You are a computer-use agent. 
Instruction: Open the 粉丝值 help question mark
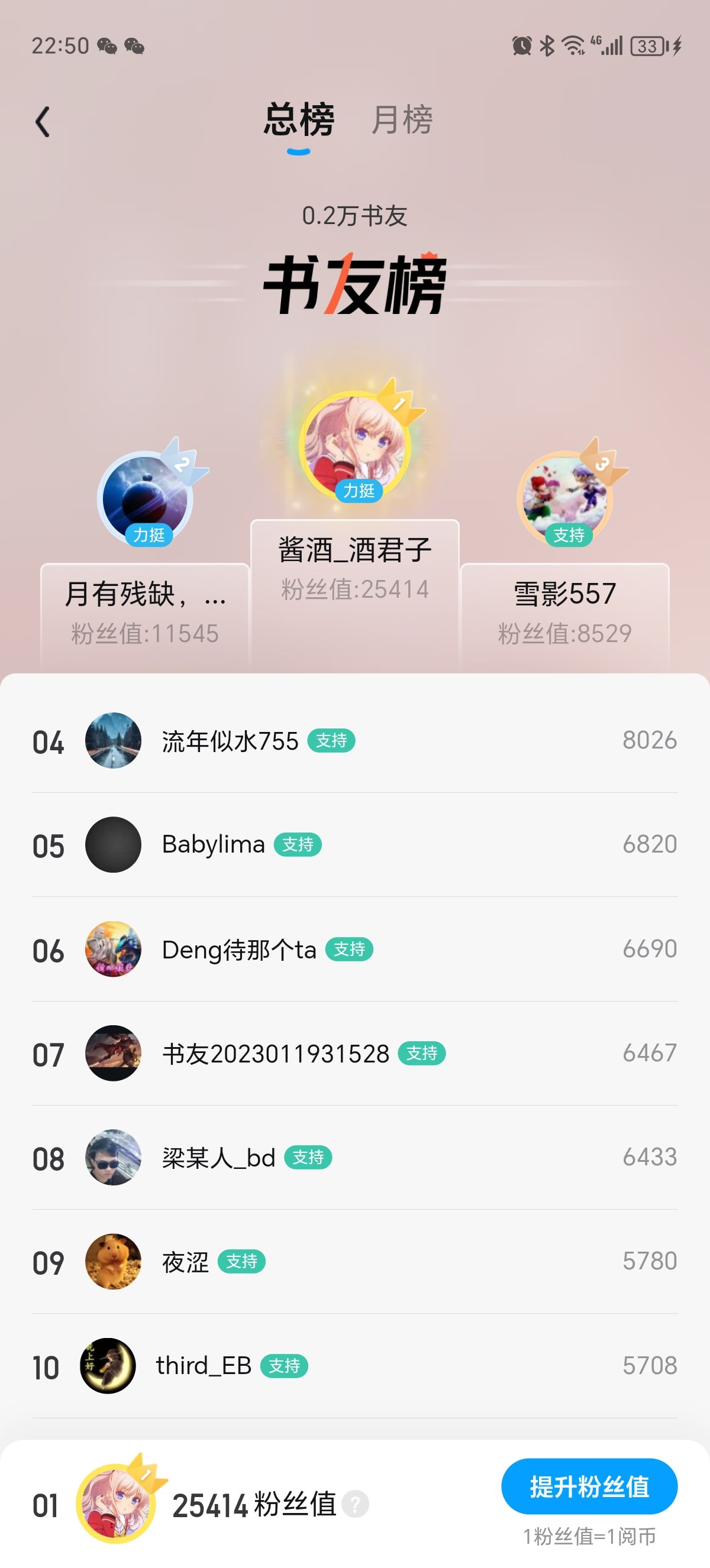click(355, 1505)
